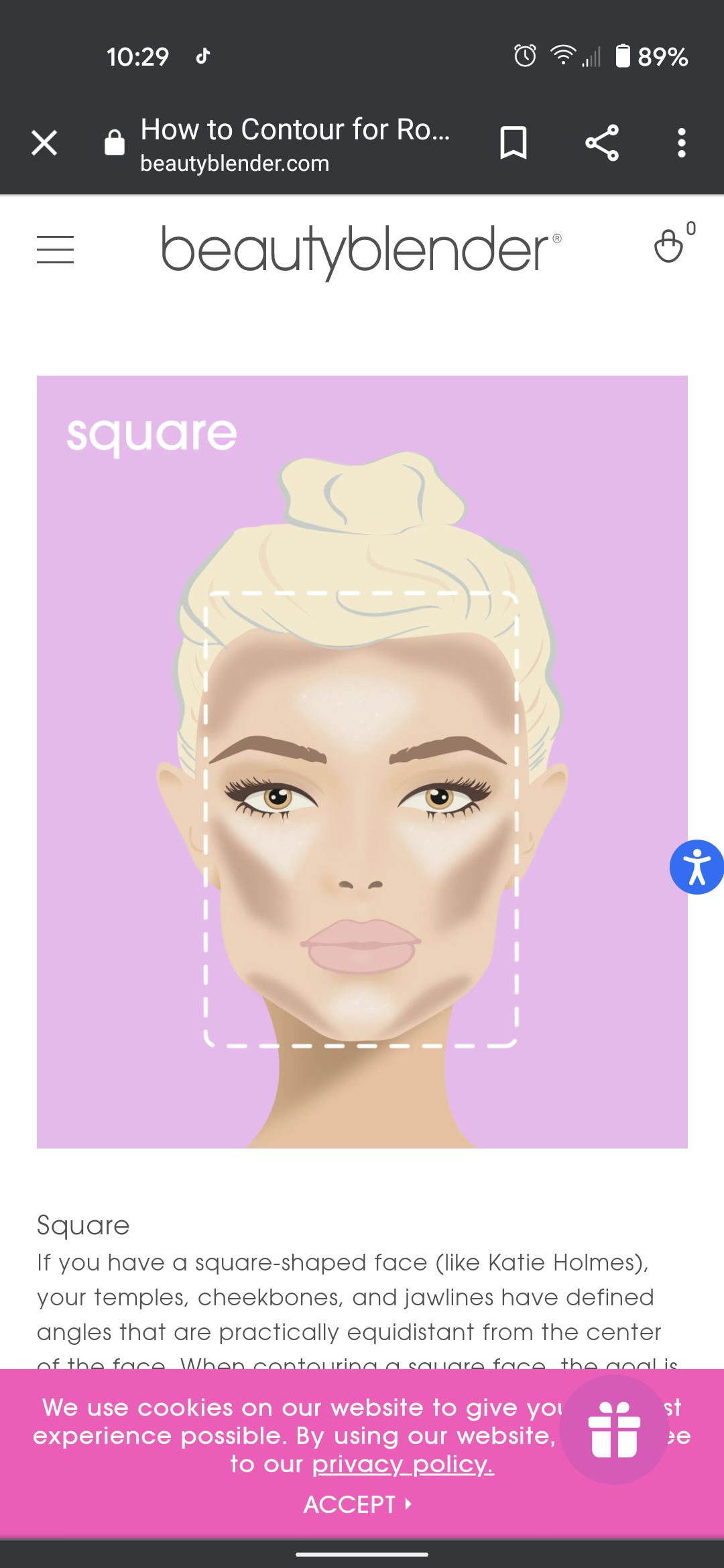The width and height of the screenshot is (724, 1568).
Task: Share this page via the share icon
Action: [601, 142]
